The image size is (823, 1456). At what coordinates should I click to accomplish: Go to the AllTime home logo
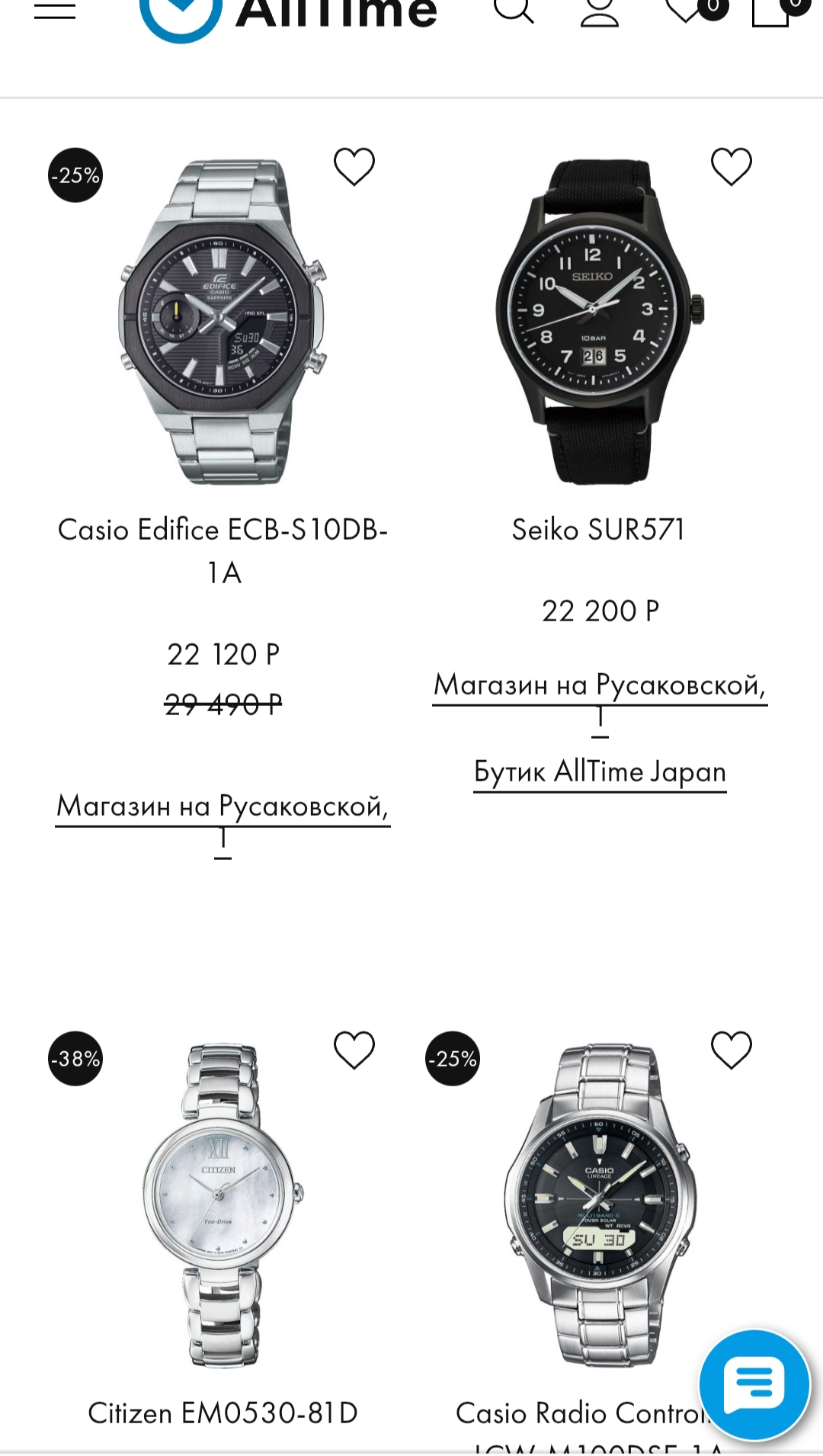click(290, 14)
